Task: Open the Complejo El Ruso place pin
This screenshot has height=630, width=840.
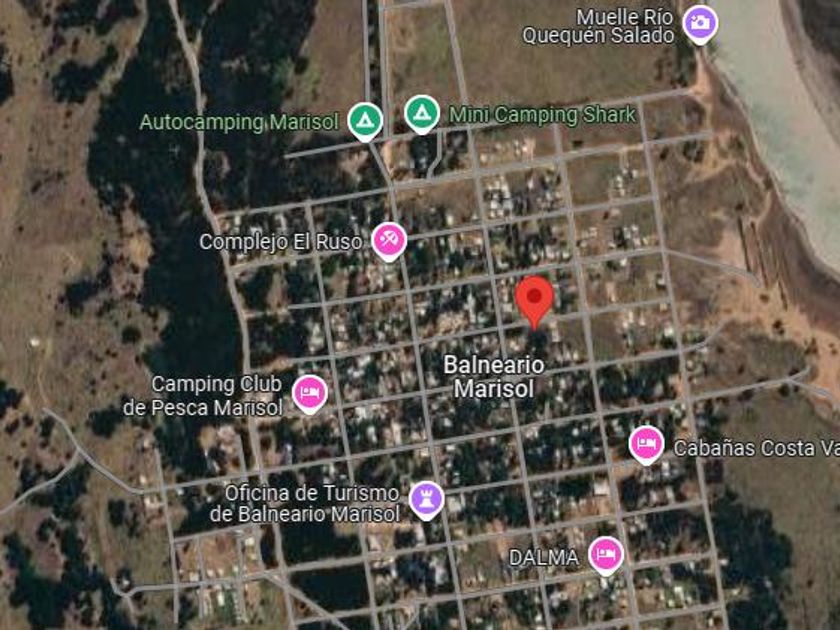Action: tap(388, 240)
